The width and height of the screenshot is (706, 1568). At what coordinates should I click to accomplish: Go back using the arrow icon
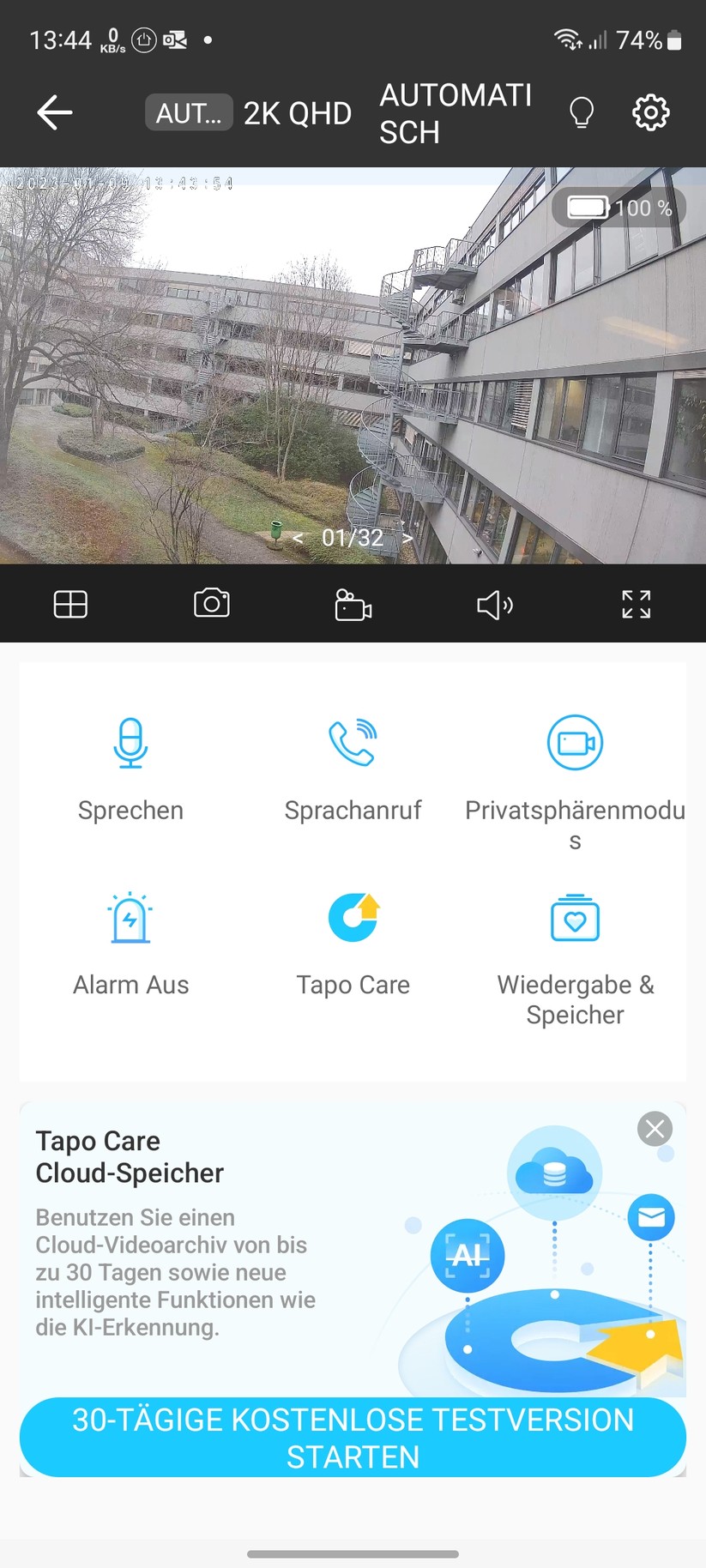[54, 112]
